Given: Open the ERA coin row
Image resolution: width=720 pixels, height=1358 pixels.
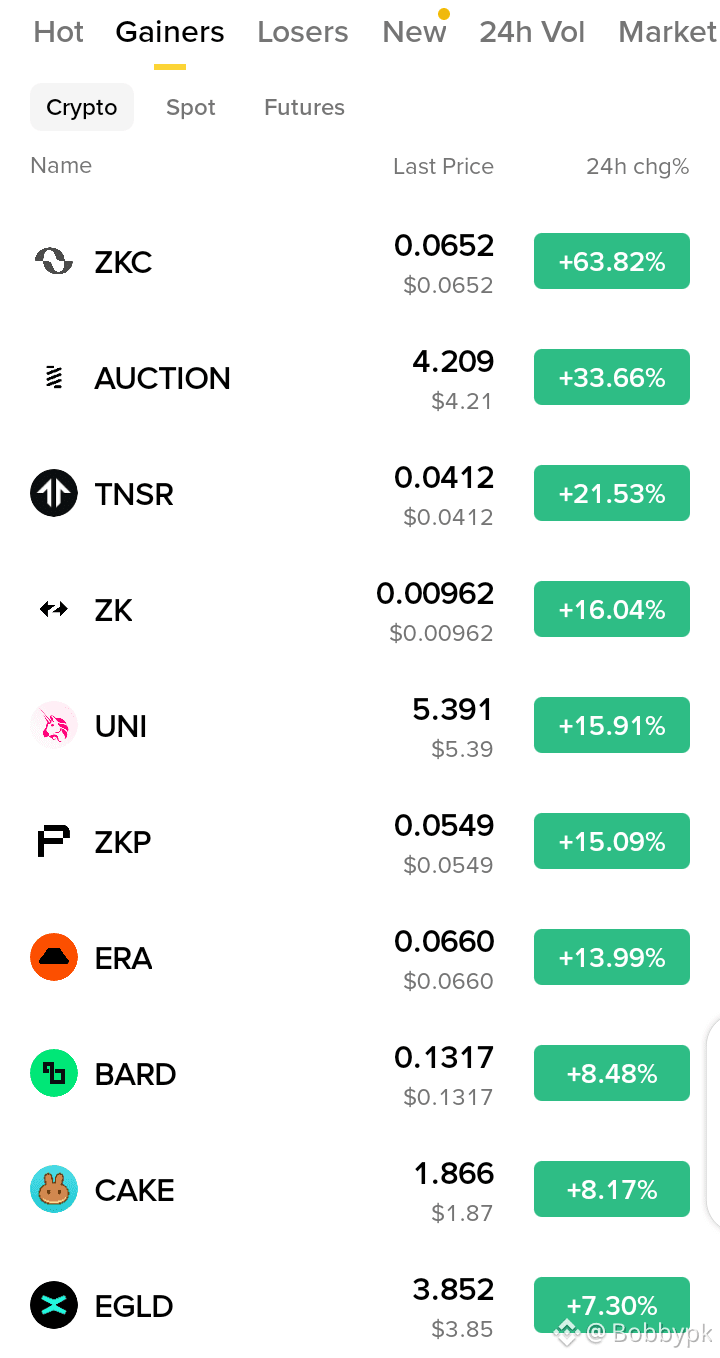Looking at the screenshot, I should (360, 958).
